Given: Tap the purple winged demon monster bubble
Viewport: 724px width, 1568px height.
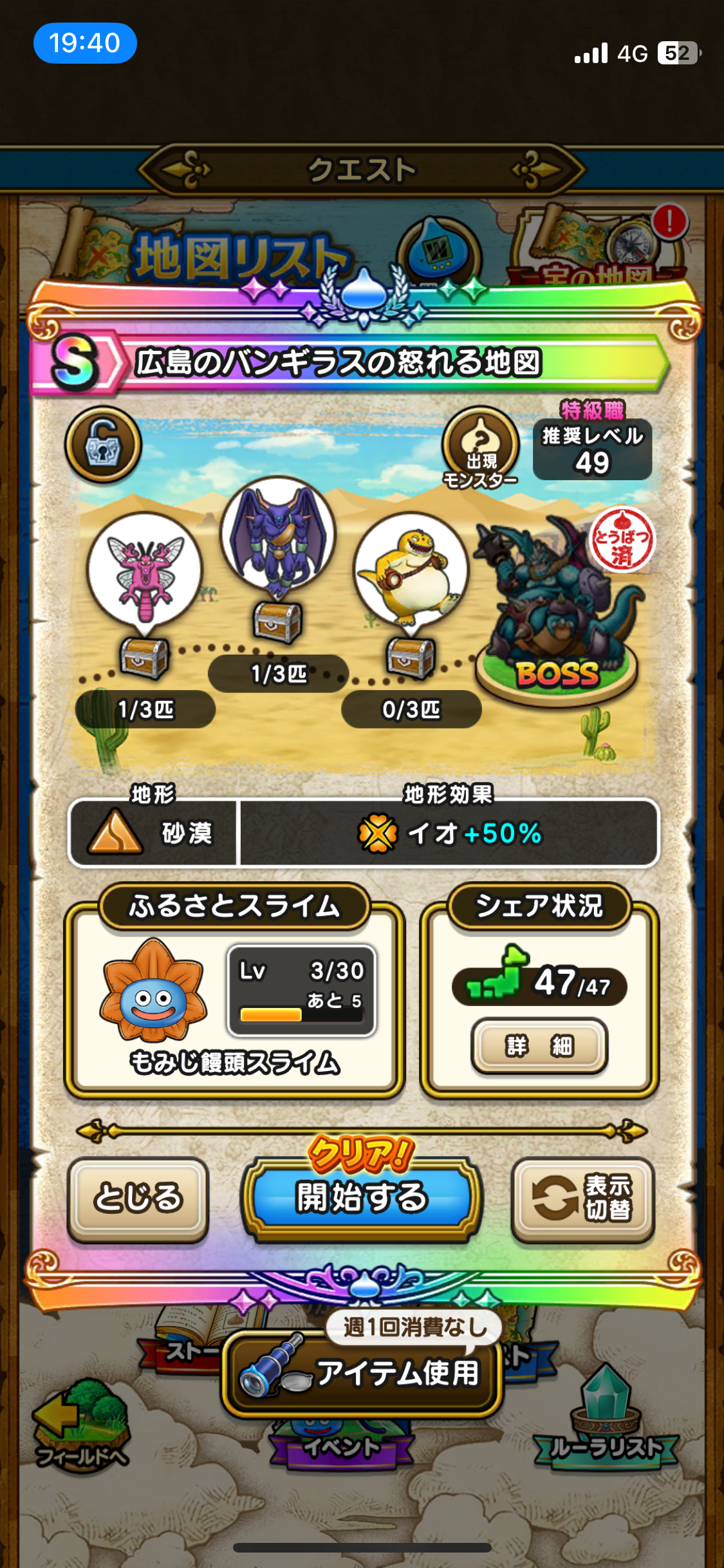Looking at the screenshot, I should [x=278, y=536].
